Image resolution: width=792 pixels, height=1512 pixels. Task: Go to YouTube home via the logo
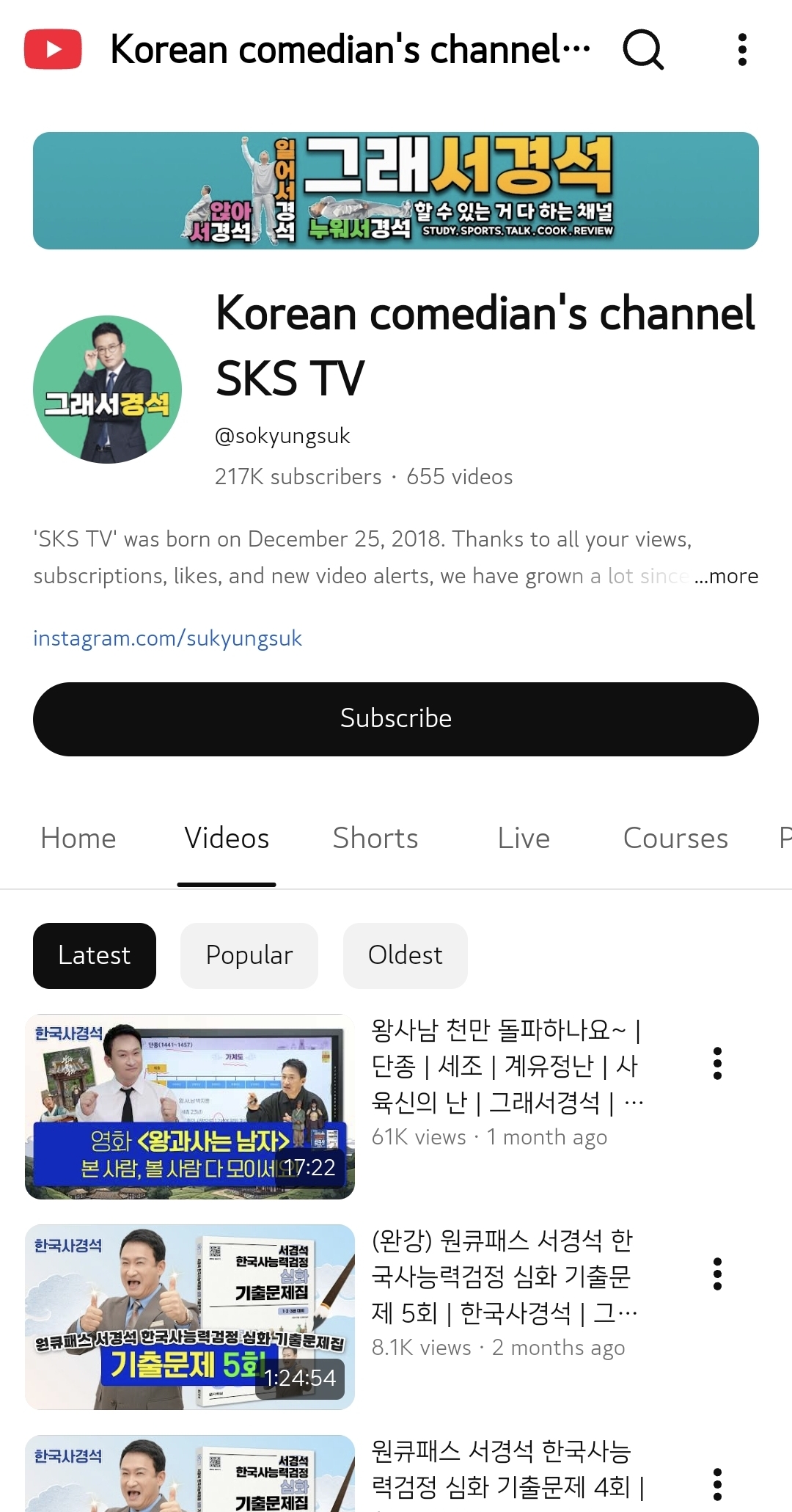click(x=53, y=50)
